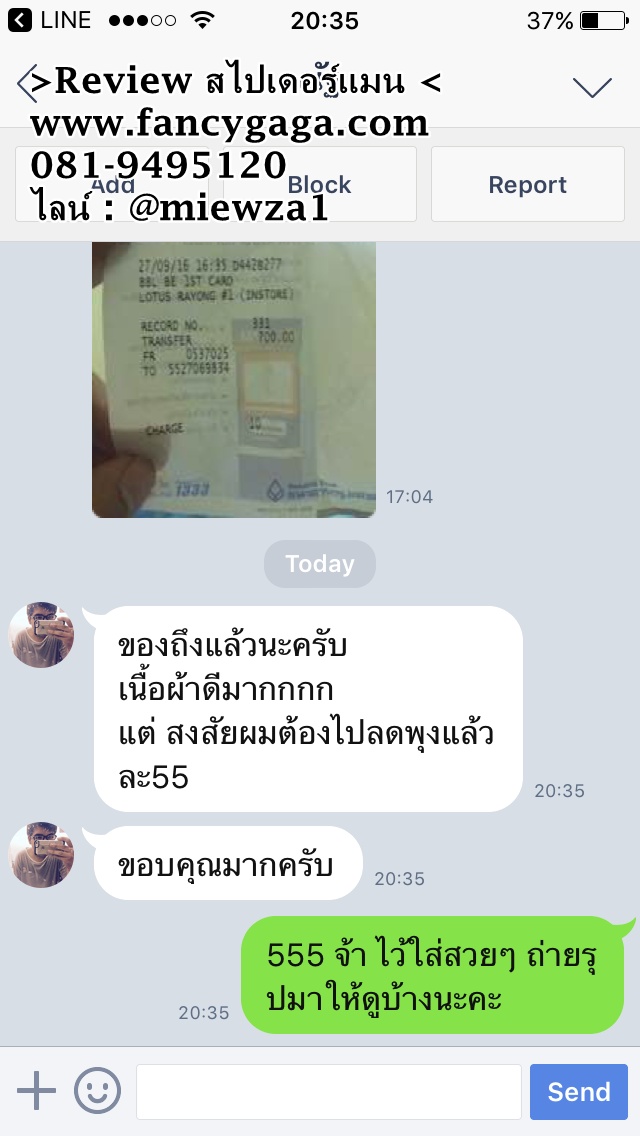640x1136 pixels.
Task: Open sender's avatar beside the ของถึงแล้วนะครับ message
Action: (x=41, y=635)
